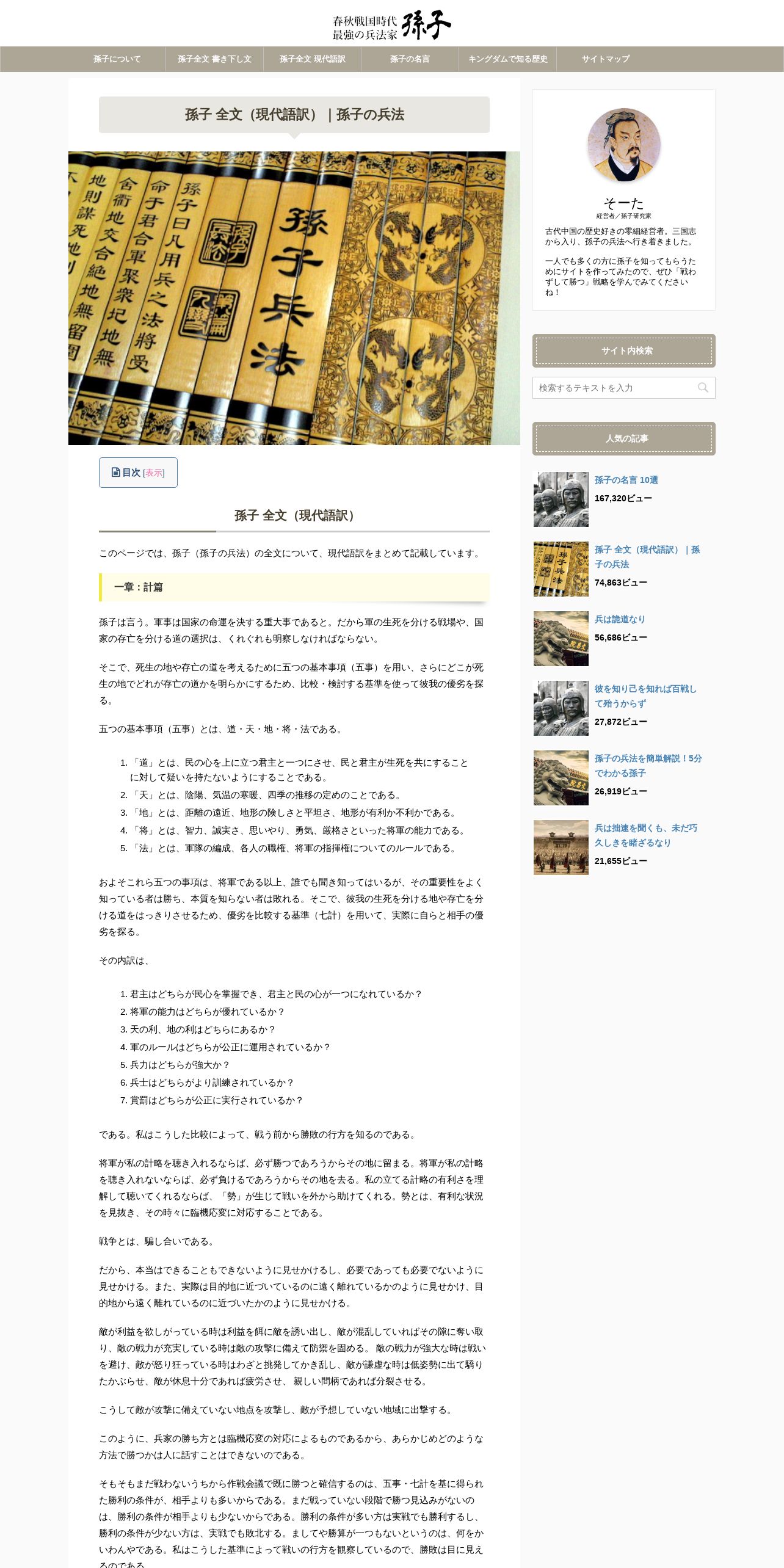Focus the site search text field
This screenshot has height=1568, width=784.
(x=614, y=388)
